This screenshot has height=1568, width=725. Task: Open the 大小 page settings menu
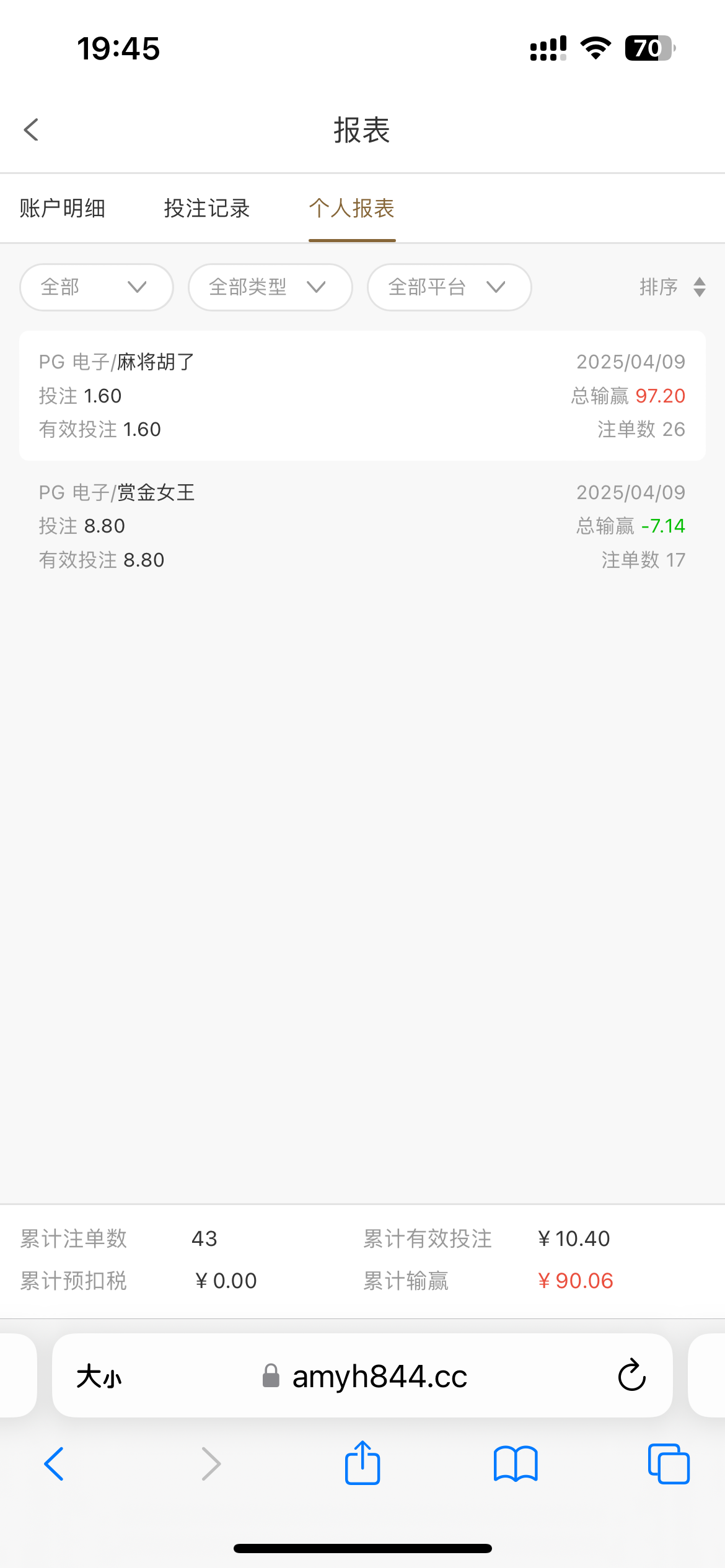pos(99,1377)
